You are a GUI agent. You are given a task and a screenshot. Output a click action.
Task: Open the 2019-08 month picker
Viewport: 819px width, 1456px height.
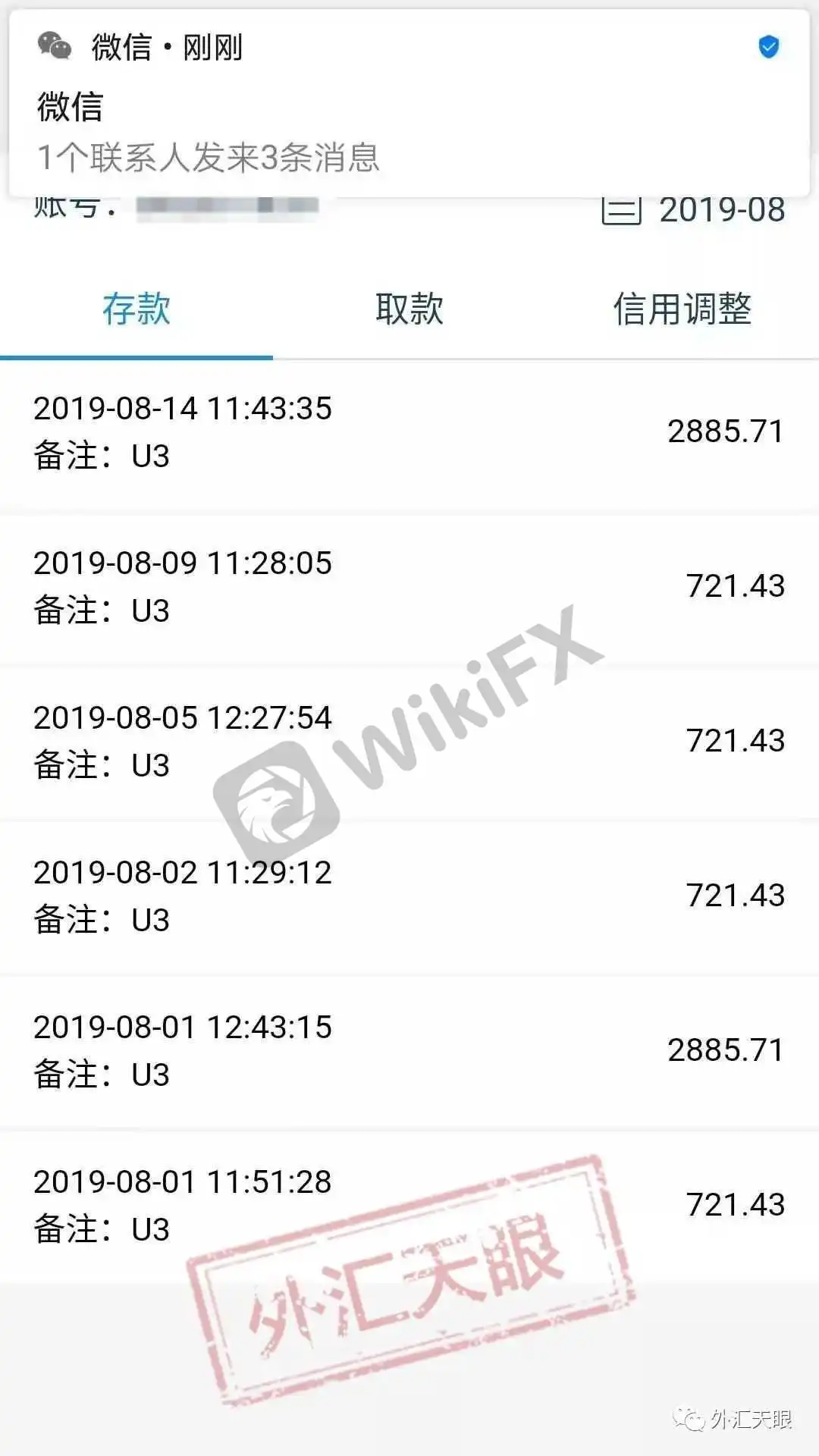694,210
